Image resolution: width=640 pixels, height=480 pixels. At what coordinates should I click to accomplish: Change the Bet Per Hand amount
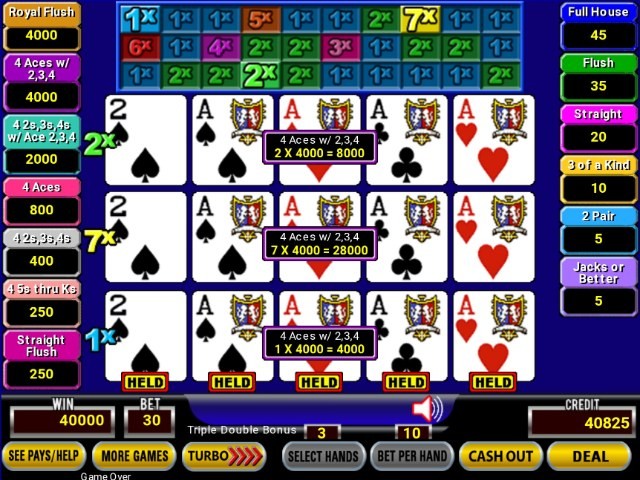(x=411, y=456)
